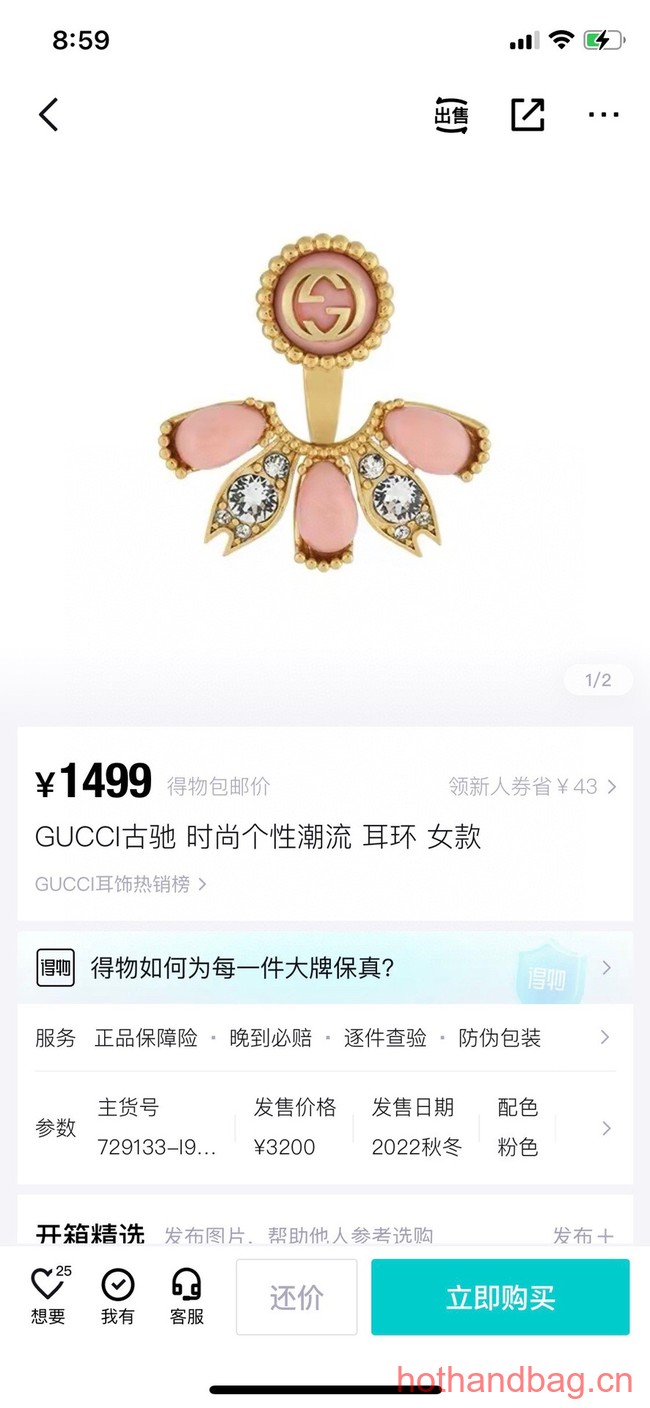
Task: Share this Gucci earring listing
Action: tap(527, 115)
